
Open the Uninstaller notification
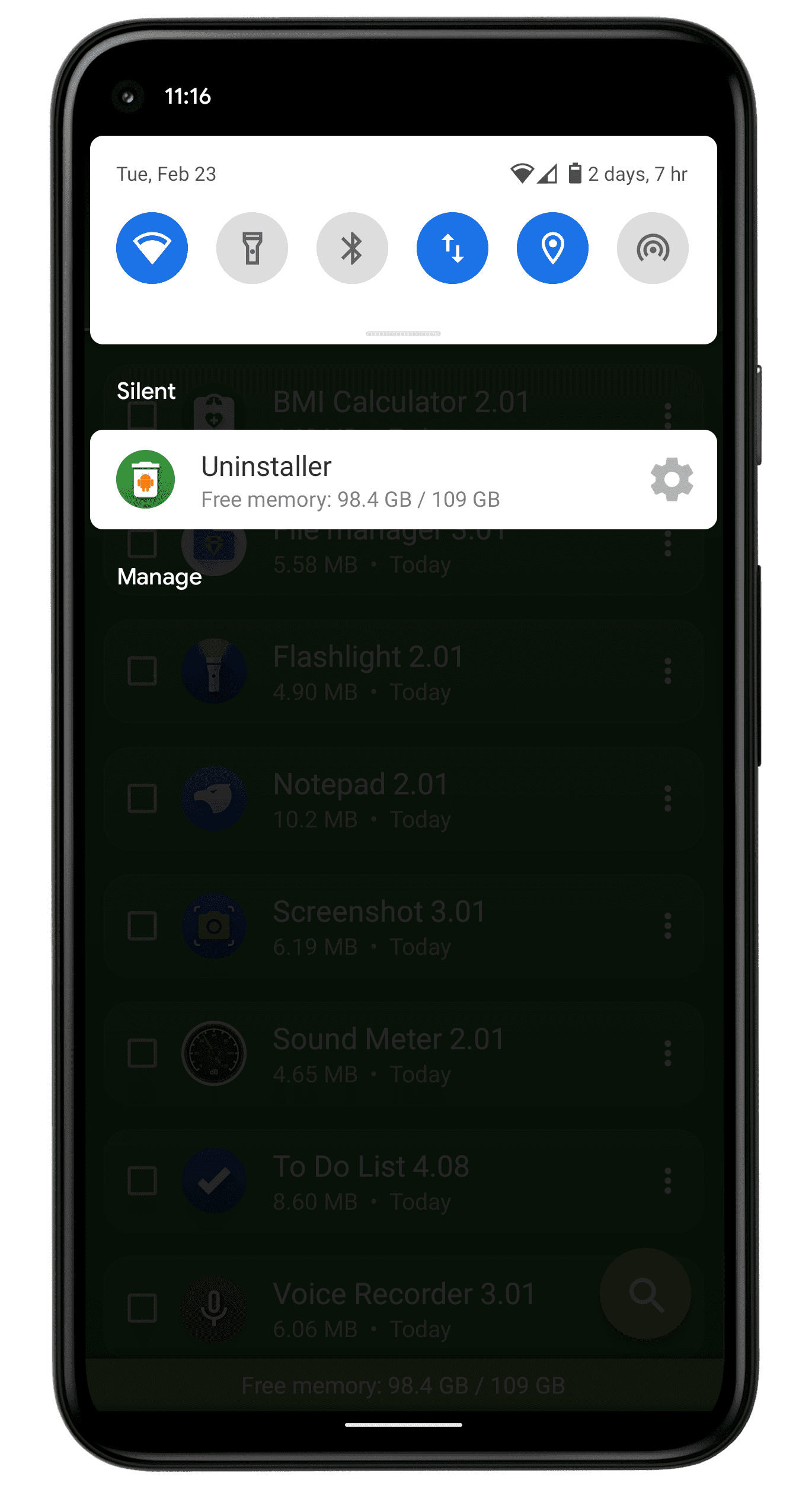pyautogui.click(x=356, y=480)
